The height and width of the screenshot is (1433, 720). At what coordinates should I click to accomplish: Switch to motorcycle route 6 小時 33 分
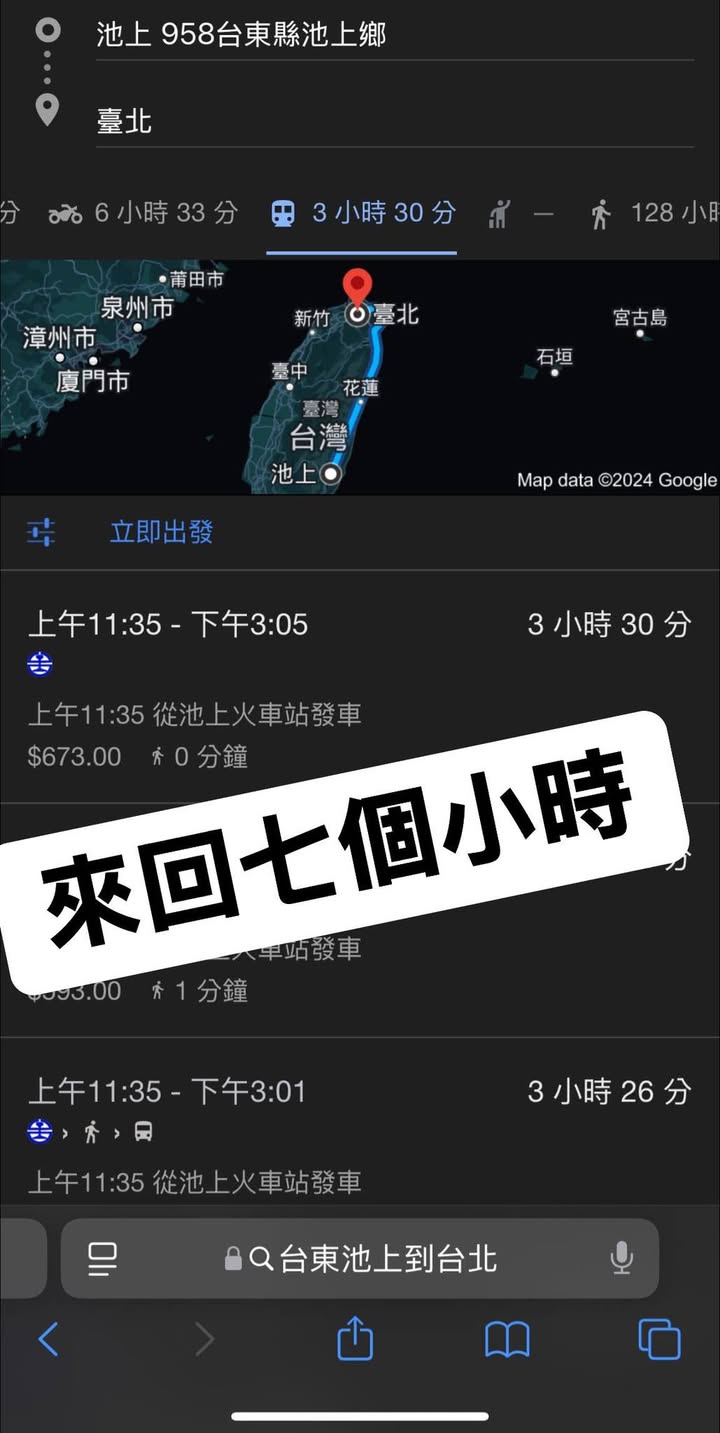(144, 213)
